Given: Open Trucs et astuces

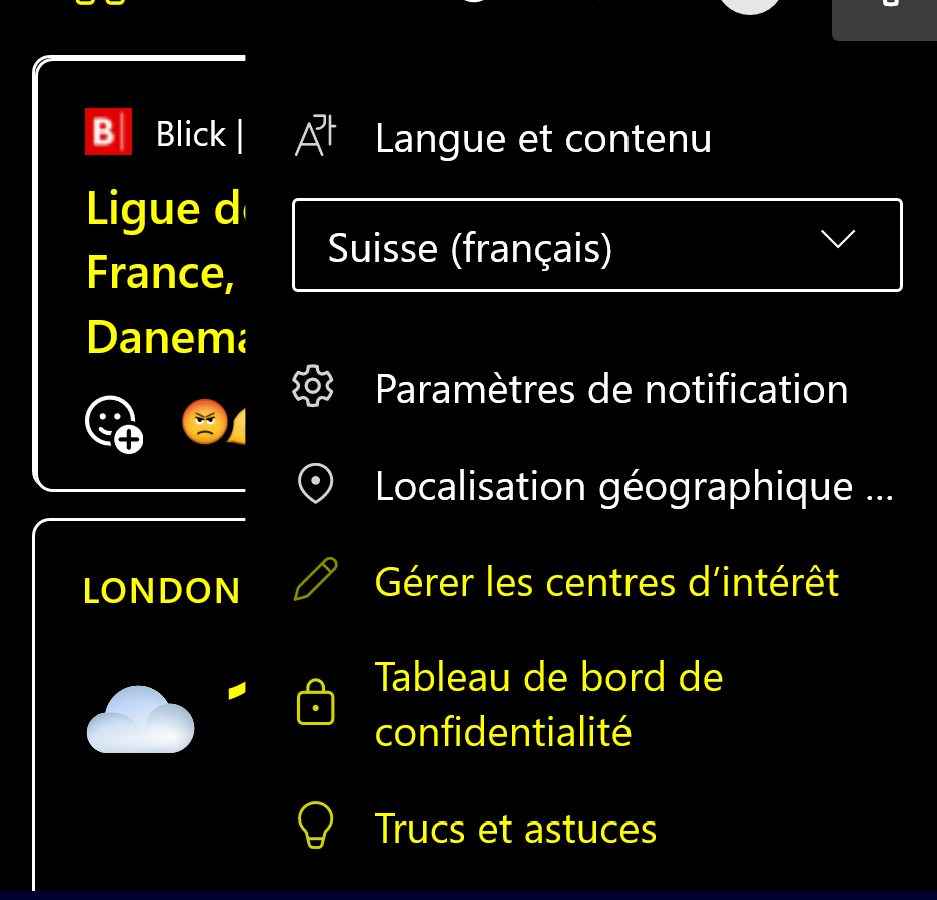Looking at the screenshot, I should (x=515, y=829).
